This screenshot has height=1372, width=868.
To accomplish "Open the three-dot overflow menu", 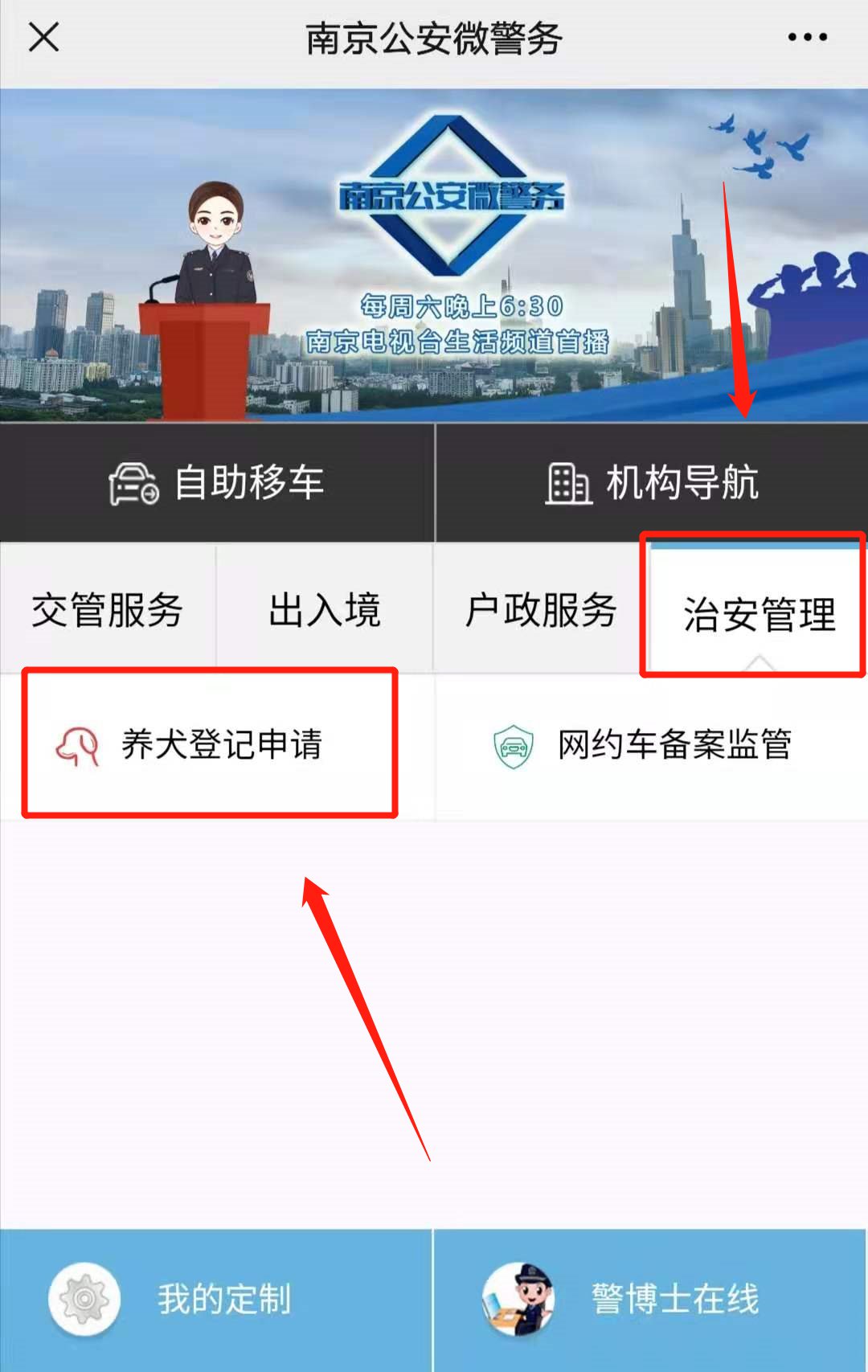I will (x=807, y=38).
